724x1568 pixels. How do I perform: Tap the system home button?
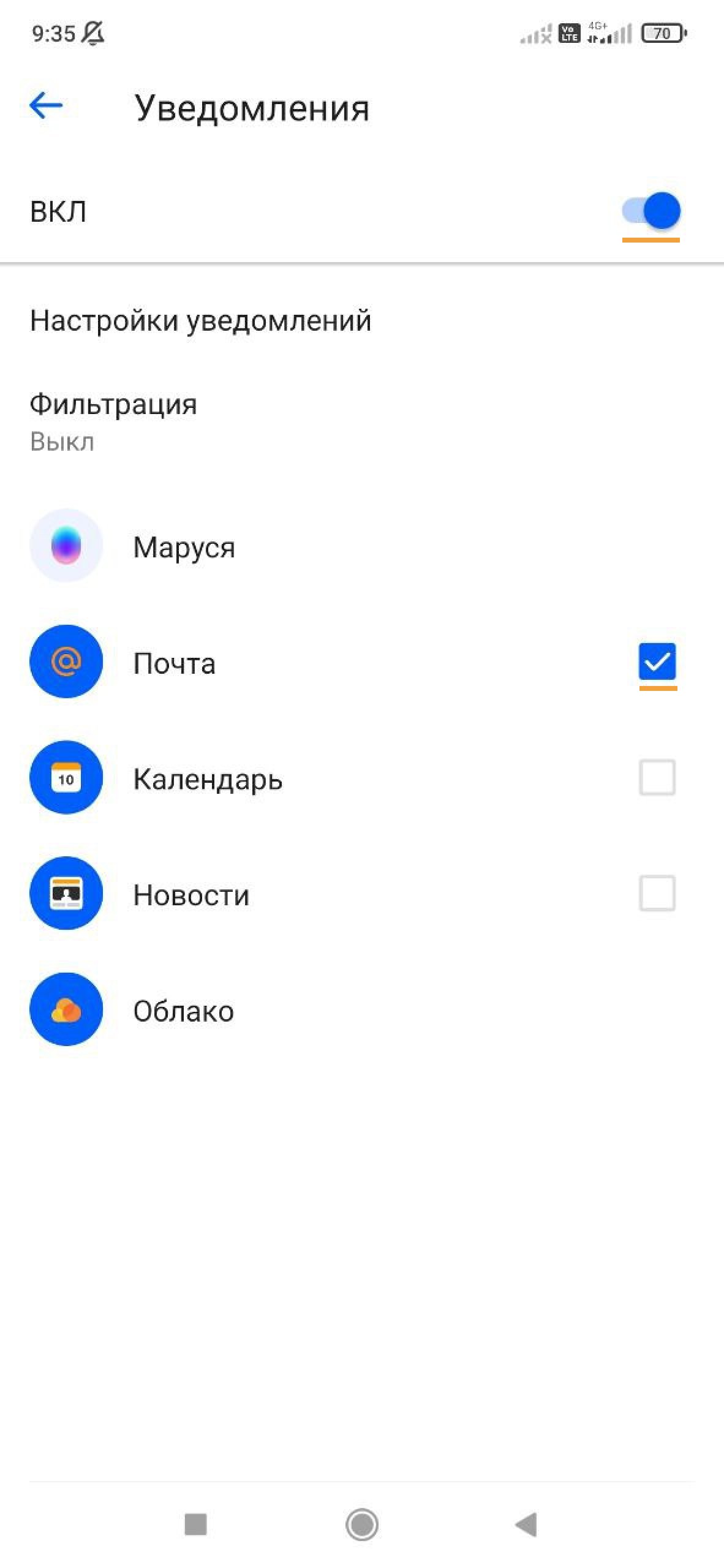tap(362, 1524)
